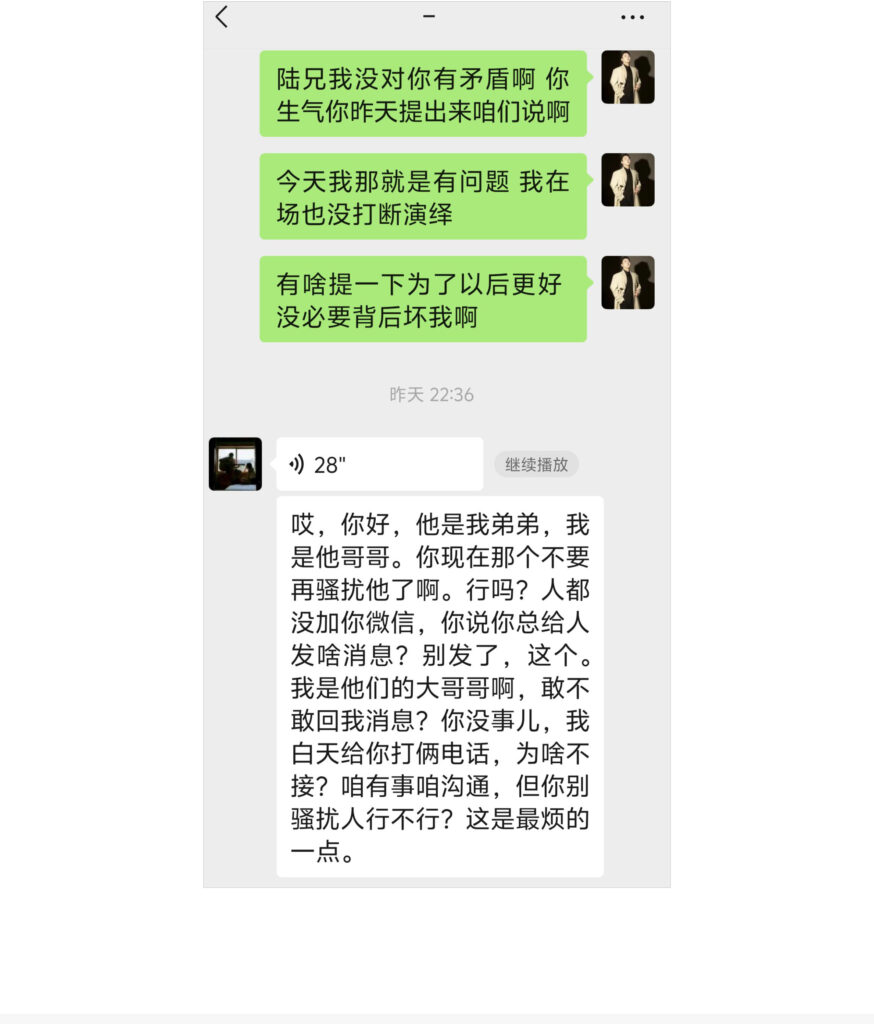Open the three-dot chat options menu
The width and height of the screenshot is (874, 1024).
[x=632, y=18]
